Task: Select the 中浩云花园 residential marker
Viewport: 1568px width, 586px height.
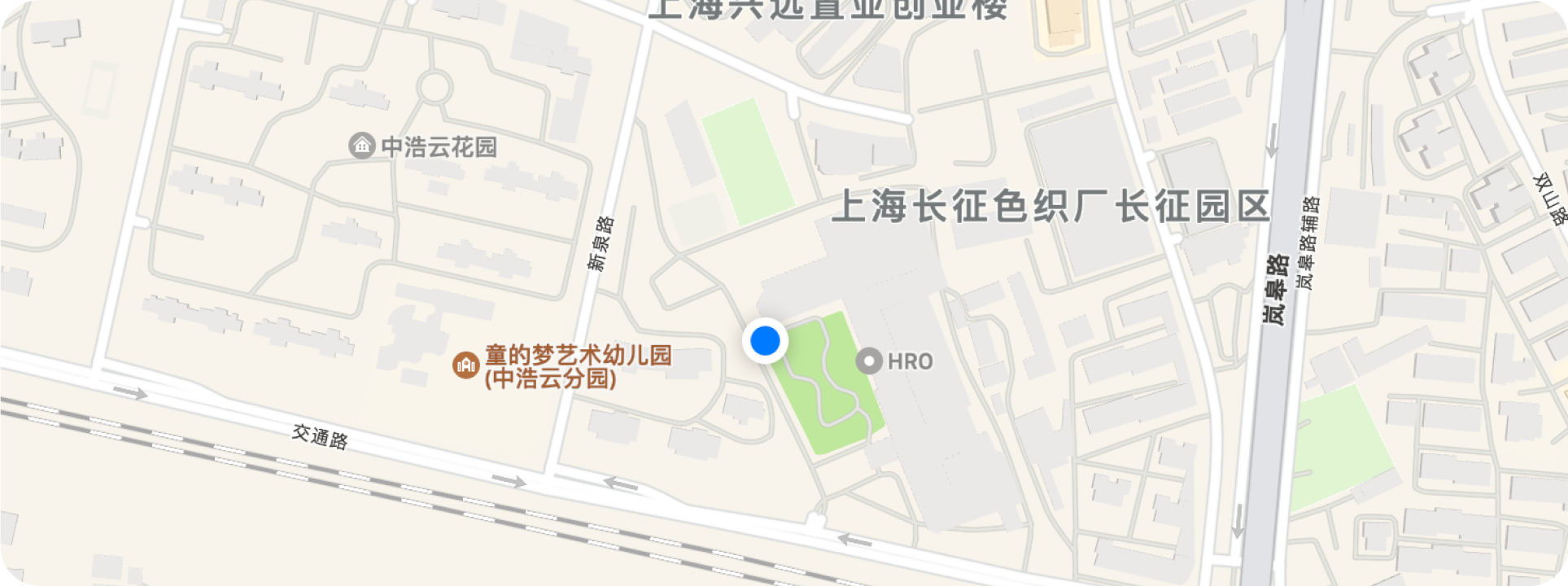Action: (x=362, y=146)
